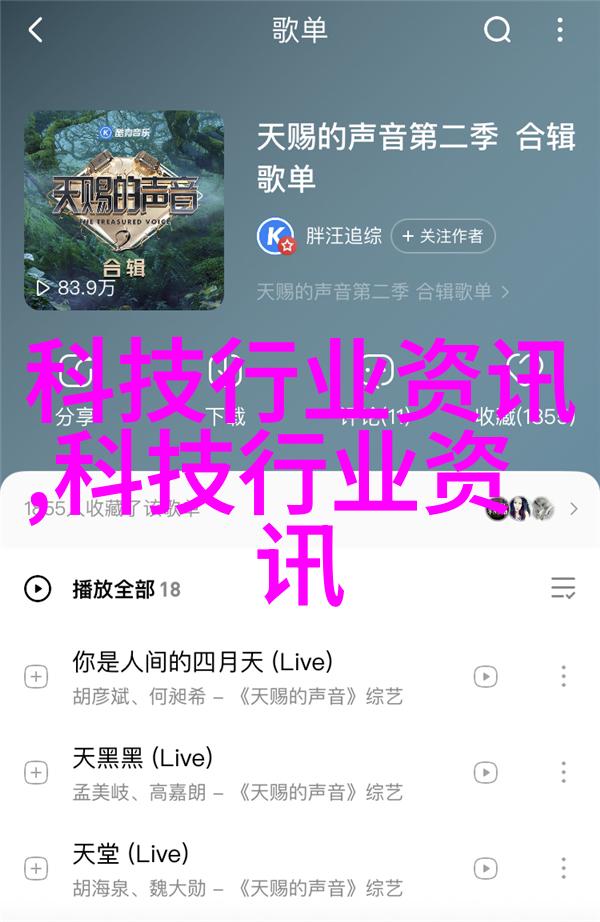The width and height of the screenshot is (600, 922).
Task: Go back from the playlist page
Action: [36, 31]
